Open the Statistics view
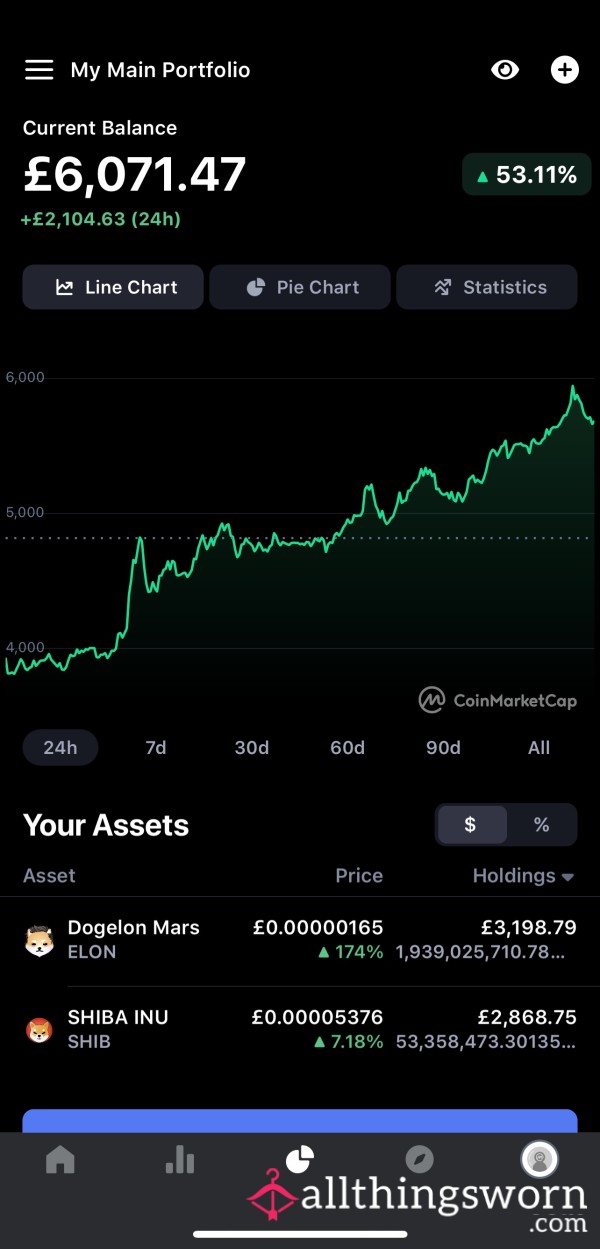 coord(487,287)
